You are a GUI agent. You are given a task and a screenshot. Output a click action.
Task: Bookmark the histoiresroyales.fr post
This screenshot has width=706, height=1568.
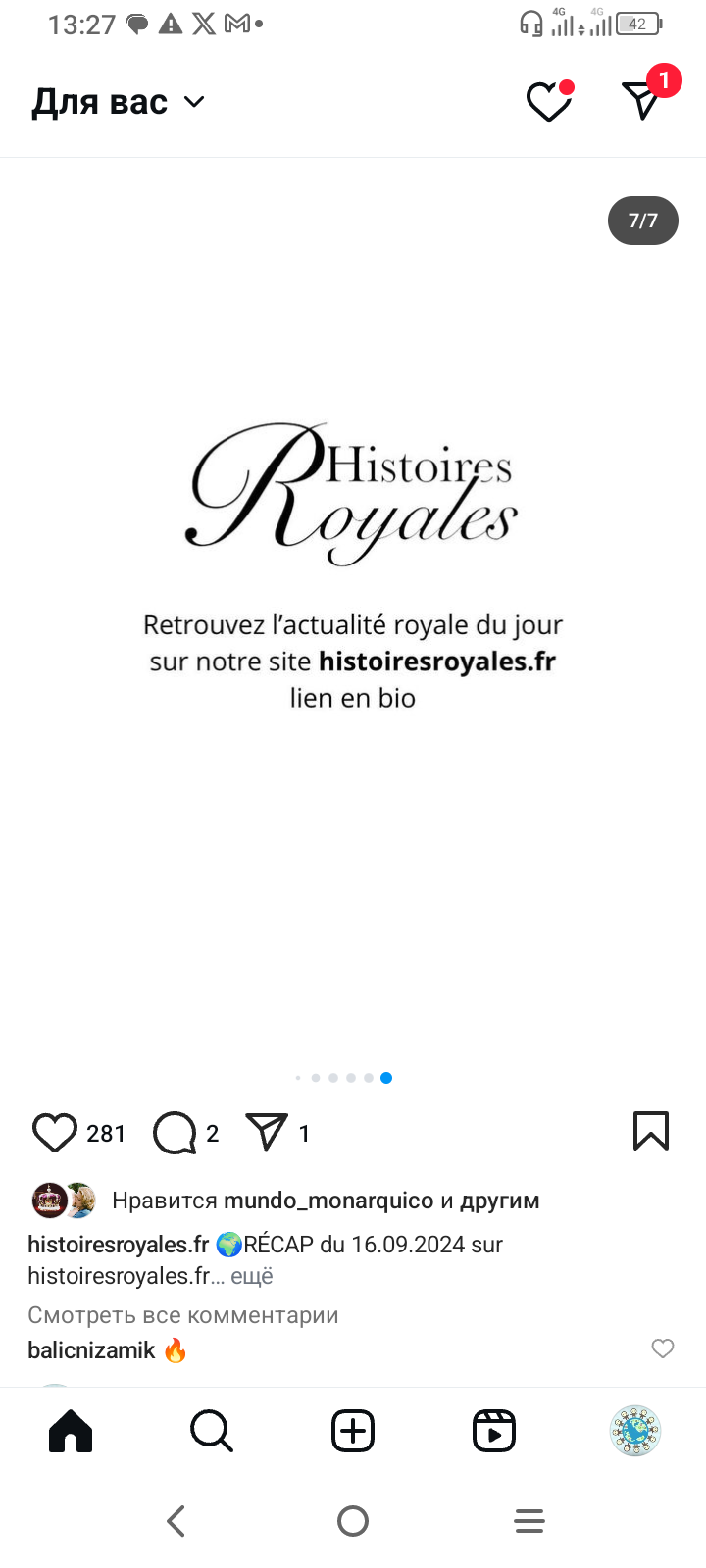coord(651,1131)
